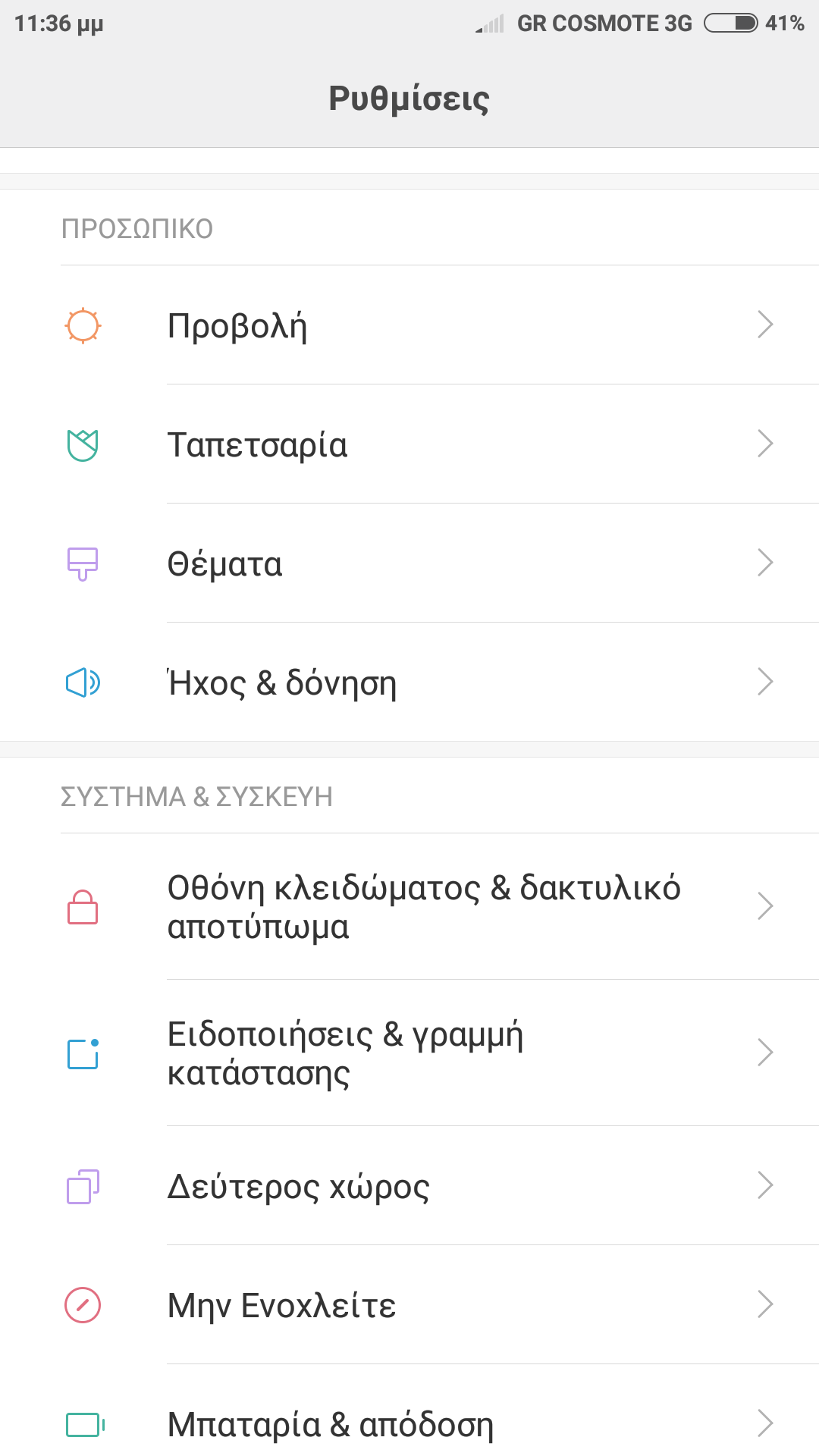Open Ήχος & δόνηση settings

[409, 682]
